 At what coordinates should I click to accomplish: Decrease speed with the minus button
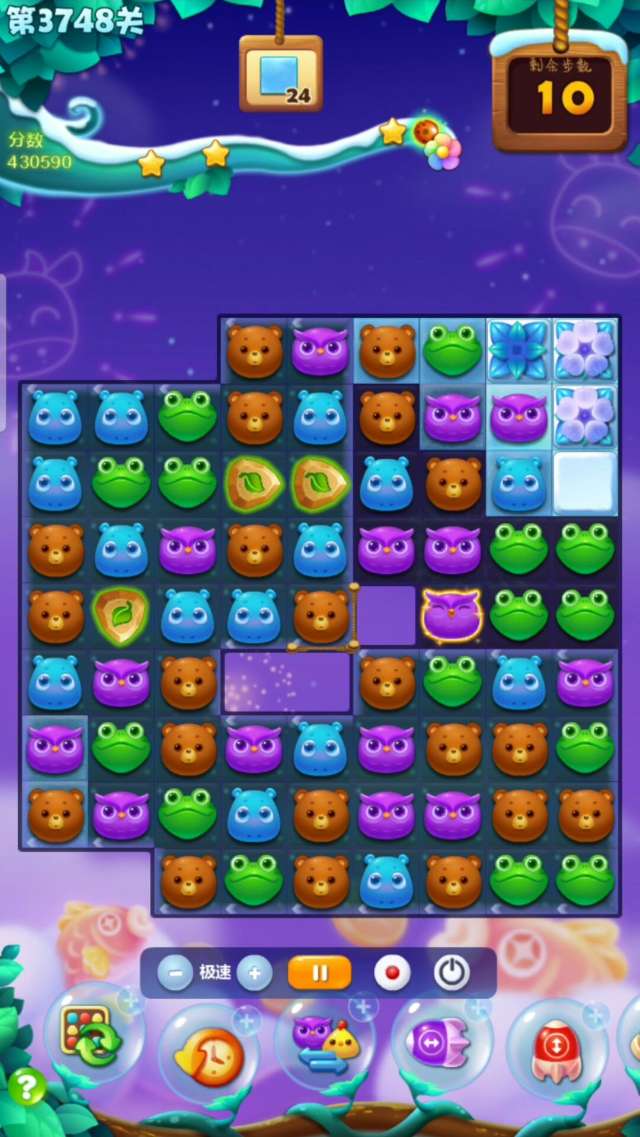point(175,972)
